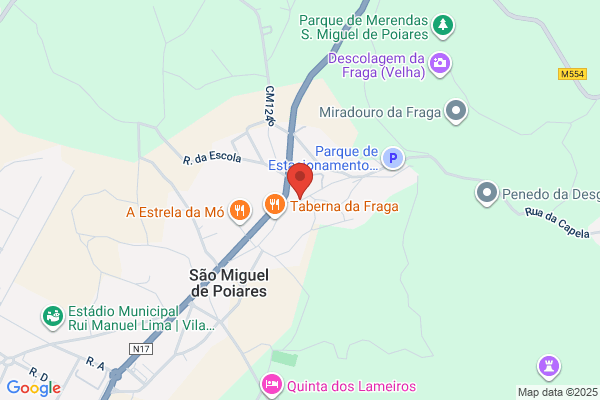Open Estádio Municipal Rui Manuel Lima pin
Image resolution: width=600 pixels, height=400 pixels.
point(53,317)
